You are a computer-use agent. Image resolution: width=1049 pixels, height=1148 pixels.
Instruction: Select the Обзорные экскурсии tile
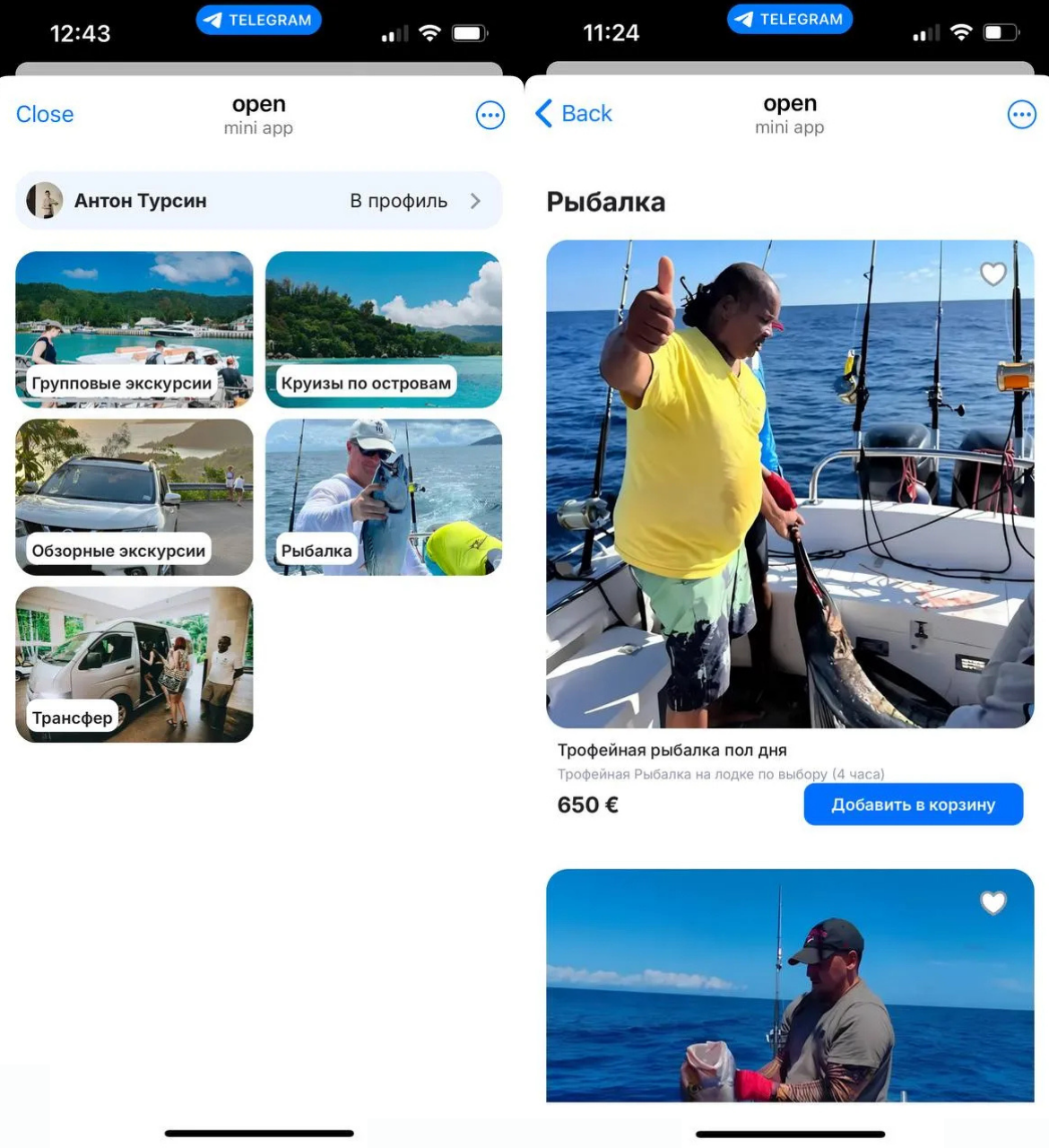pyautogui.click(x=134, y=497)
